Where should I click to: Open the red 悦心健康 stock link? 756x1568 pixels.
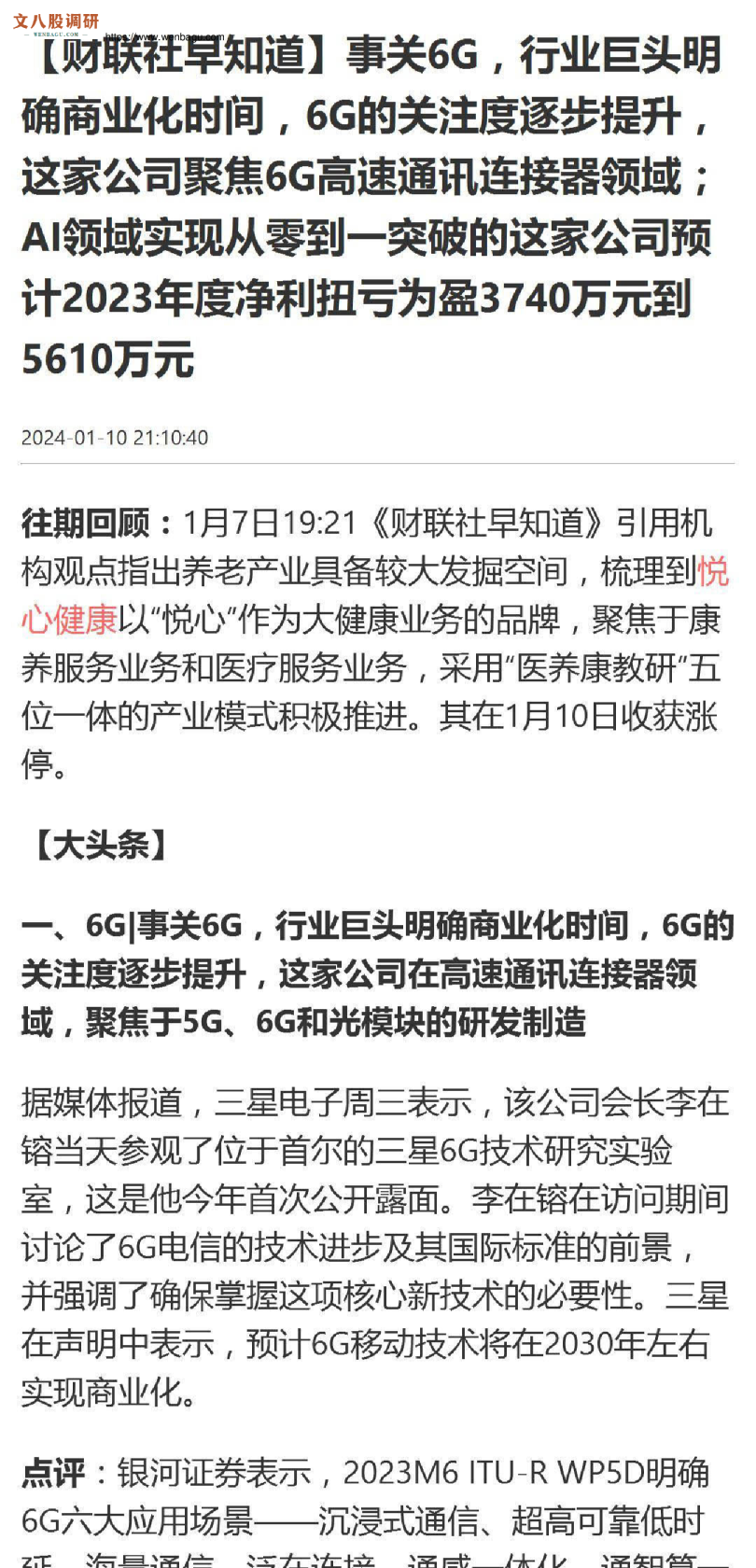(x=70, y=620)
